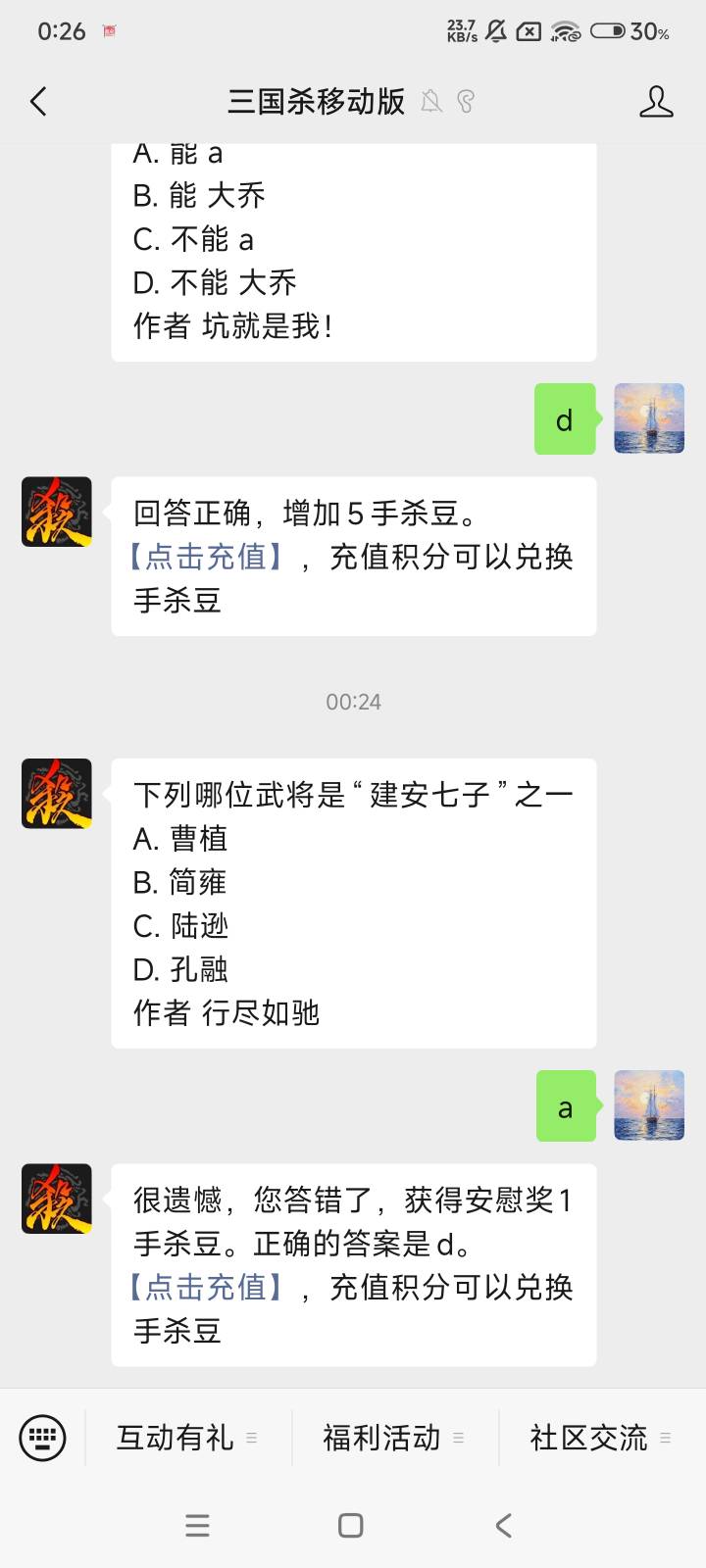
Task: Open the 社区交流 menu
Action: click(x=600, y=1438)
